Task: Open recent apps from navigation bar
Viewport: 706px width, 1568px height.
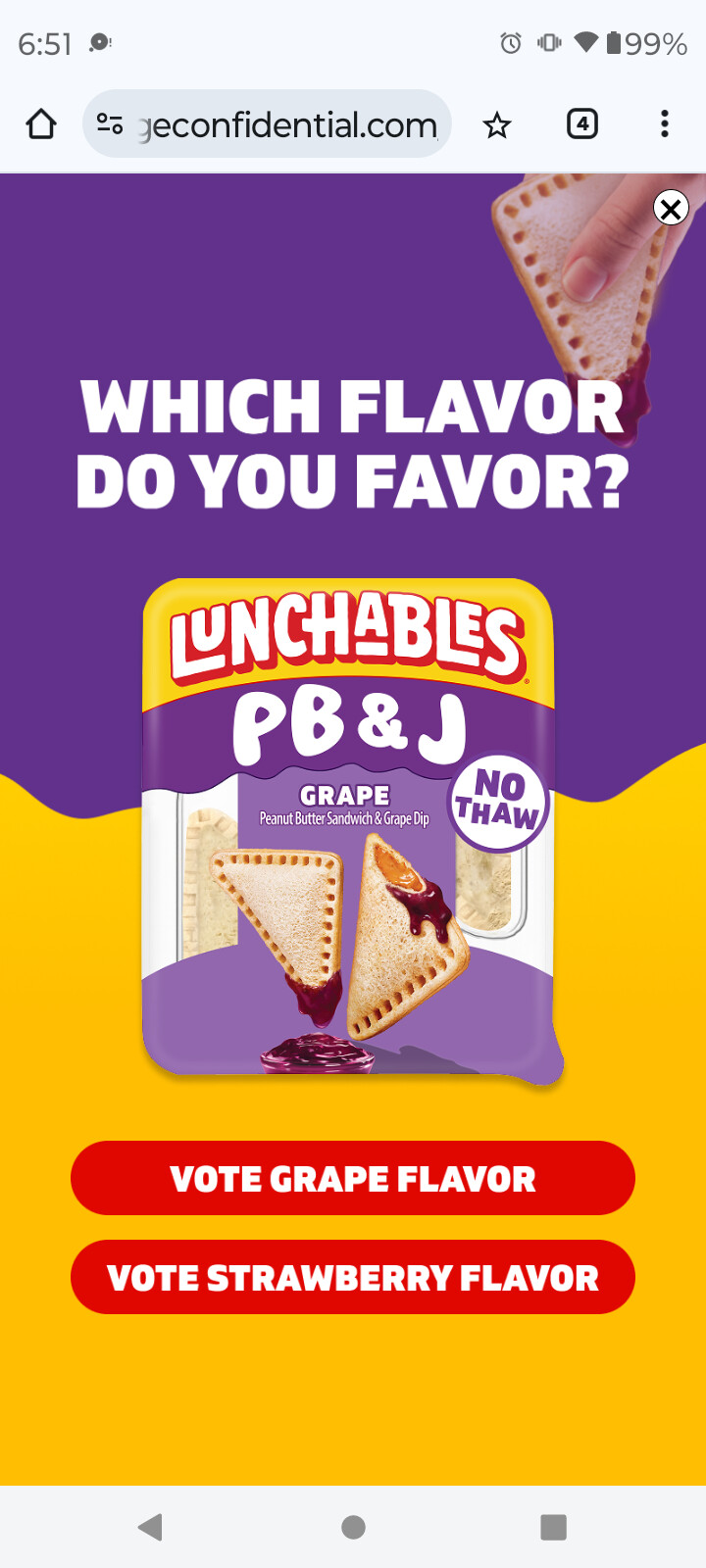Action: [554, 1527]
